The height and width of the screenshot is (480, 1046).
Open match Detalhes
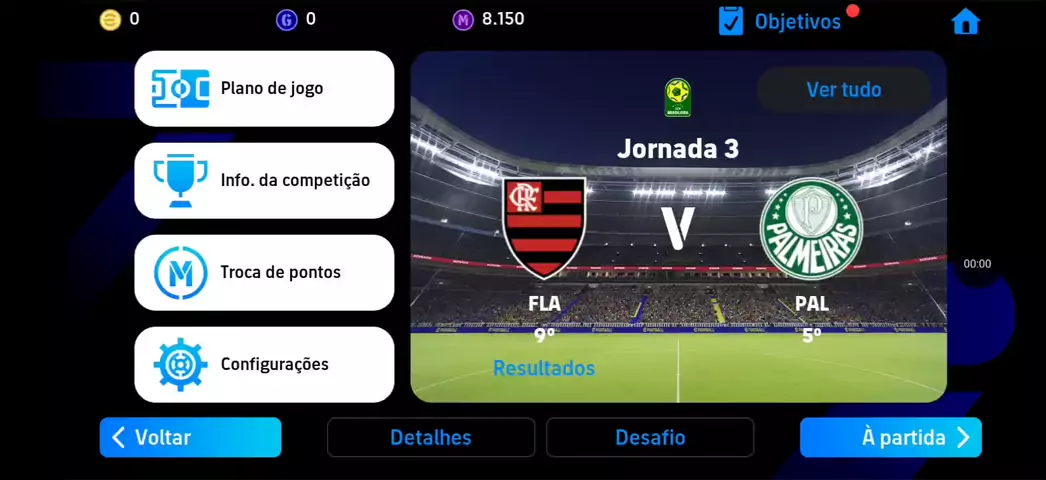[x=430, y=438]
